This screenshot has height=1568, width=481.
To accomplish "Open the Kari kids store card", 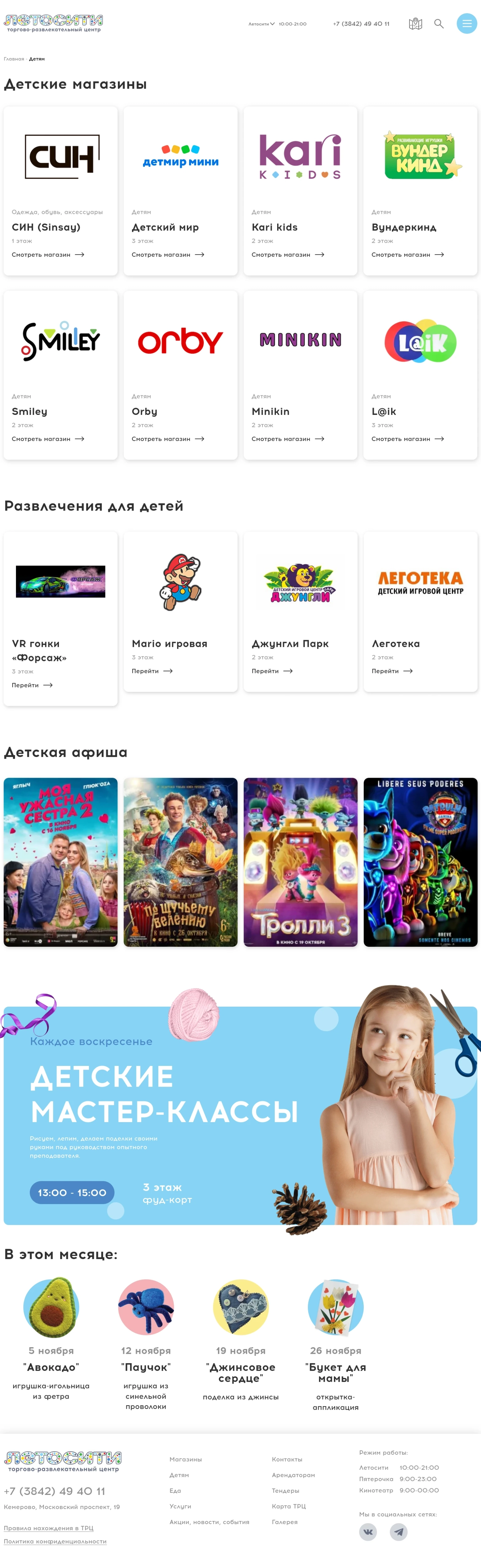I will click(300, 191).
